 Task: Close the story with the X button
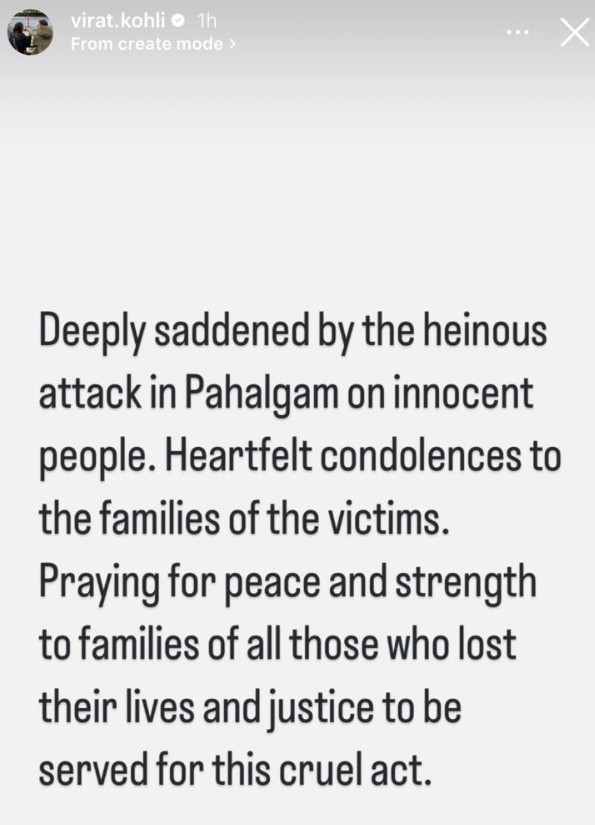[x=574, y=33]
